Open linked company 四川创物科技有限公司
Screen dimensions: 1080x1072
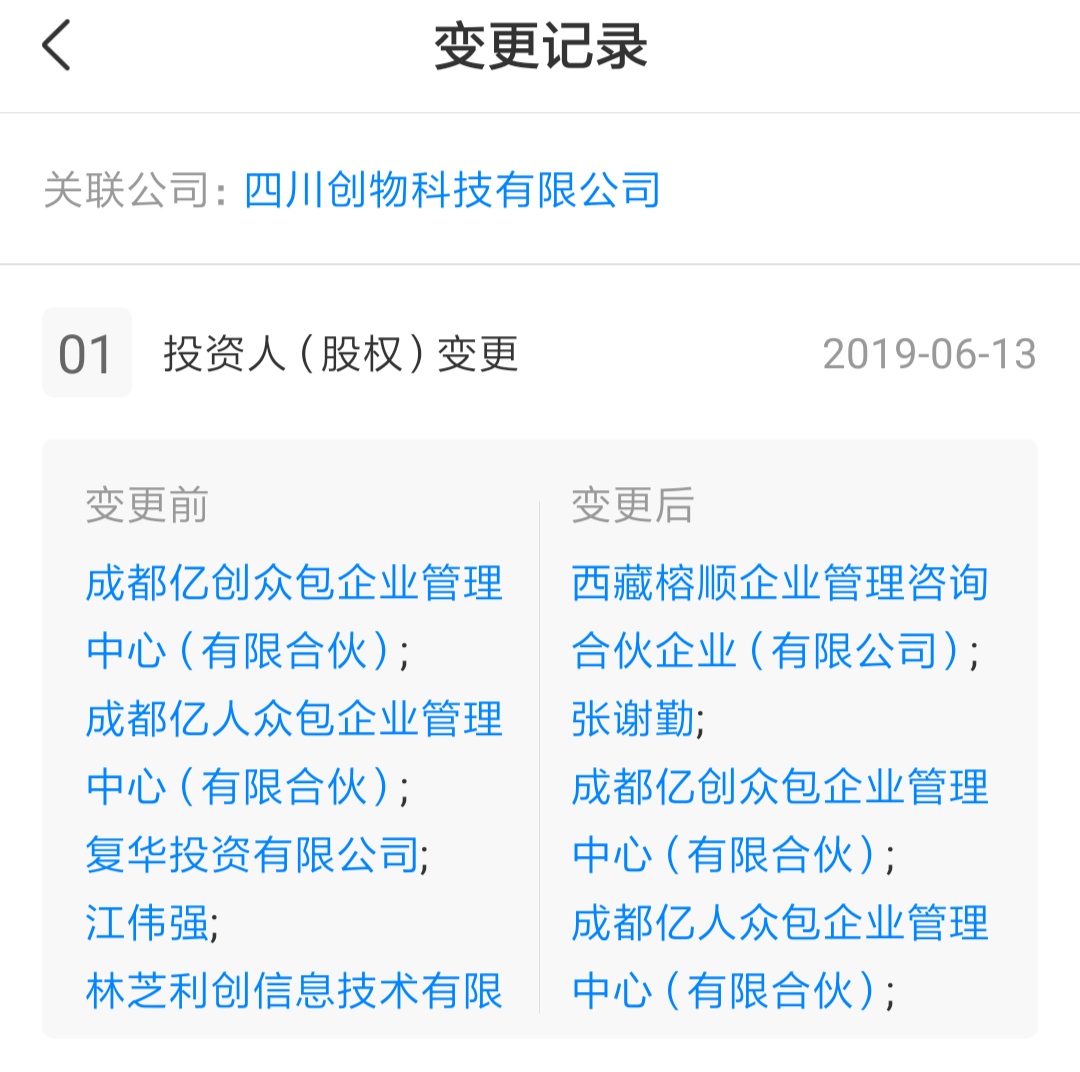tap(452, 190)
